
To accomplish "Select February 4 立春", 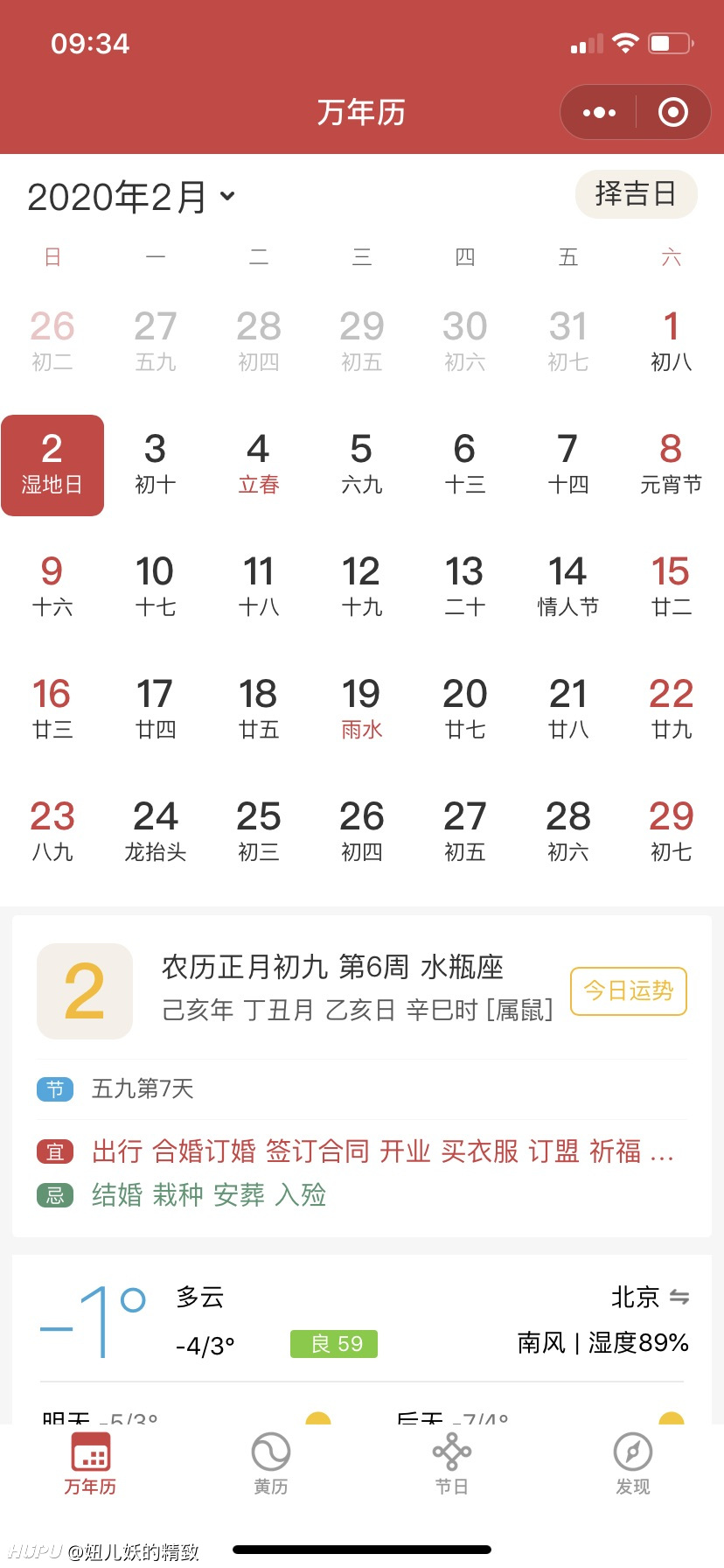I will point(258,465).
